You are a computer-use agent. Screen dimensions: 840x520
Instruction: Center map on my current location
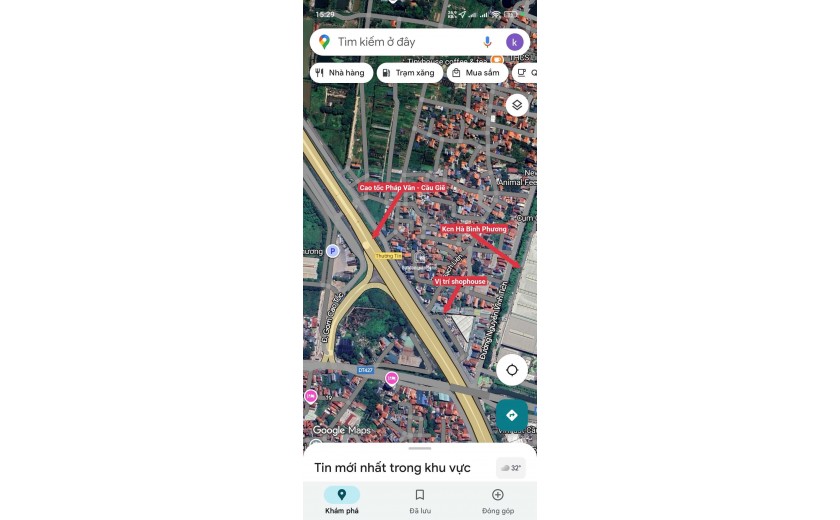(512, 370)
